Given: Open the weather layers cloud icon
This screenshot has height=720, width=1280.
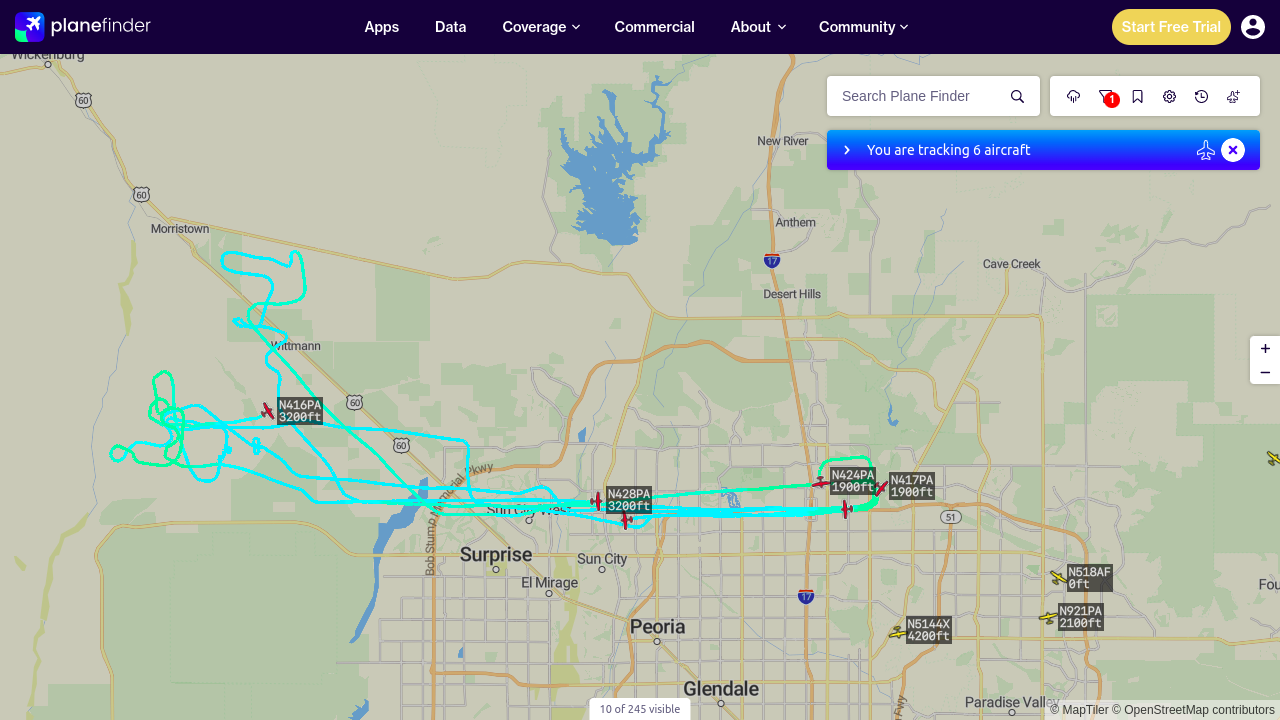Looking at the screenshot, I should pos(1074,96).
